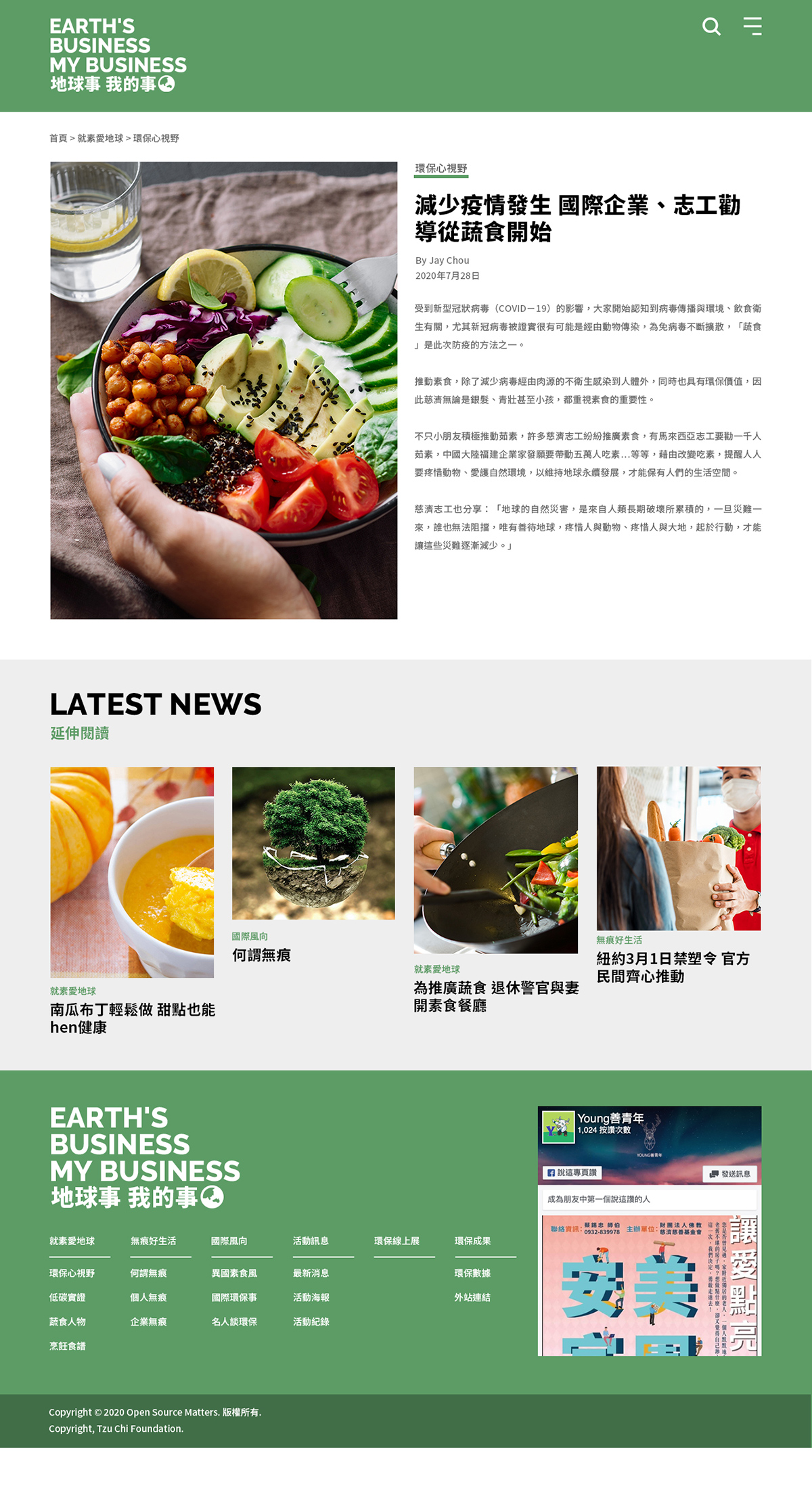812x1488 pixels.
Task: Open footer link 最新消息
Action: 311,1273
